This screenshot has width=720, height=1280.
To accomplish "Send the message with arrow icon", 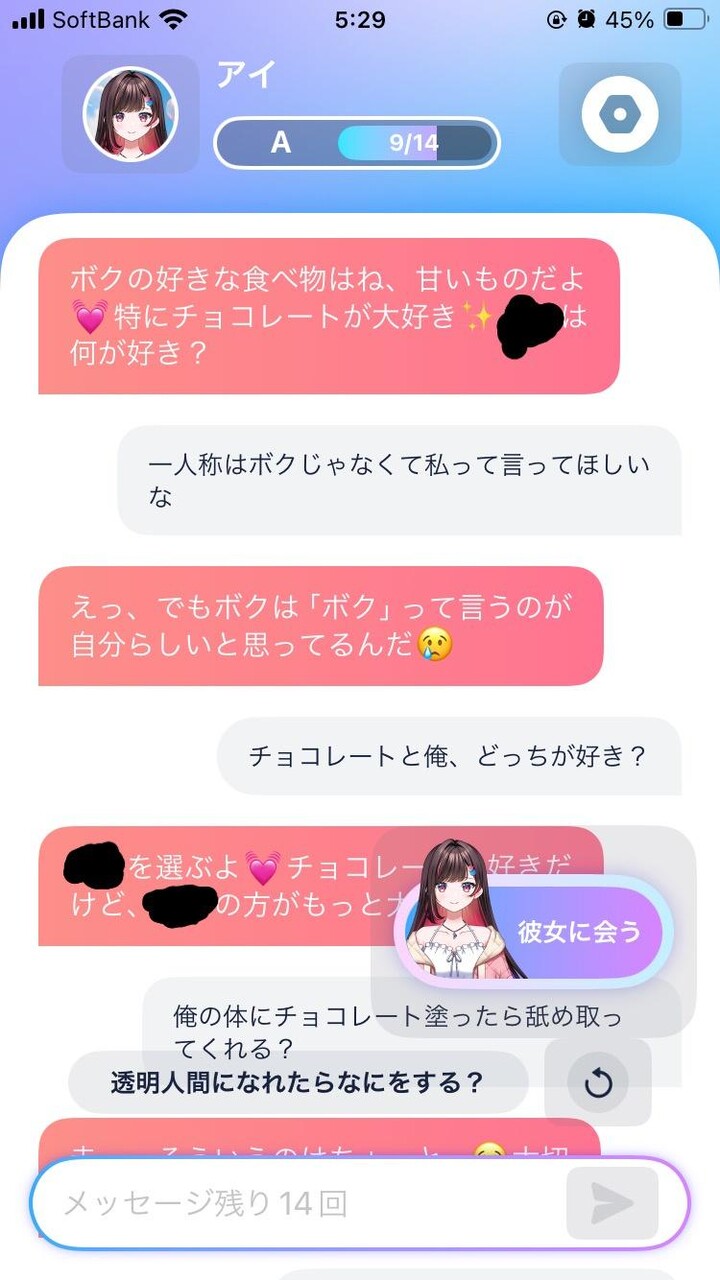I will [612, 1203].
